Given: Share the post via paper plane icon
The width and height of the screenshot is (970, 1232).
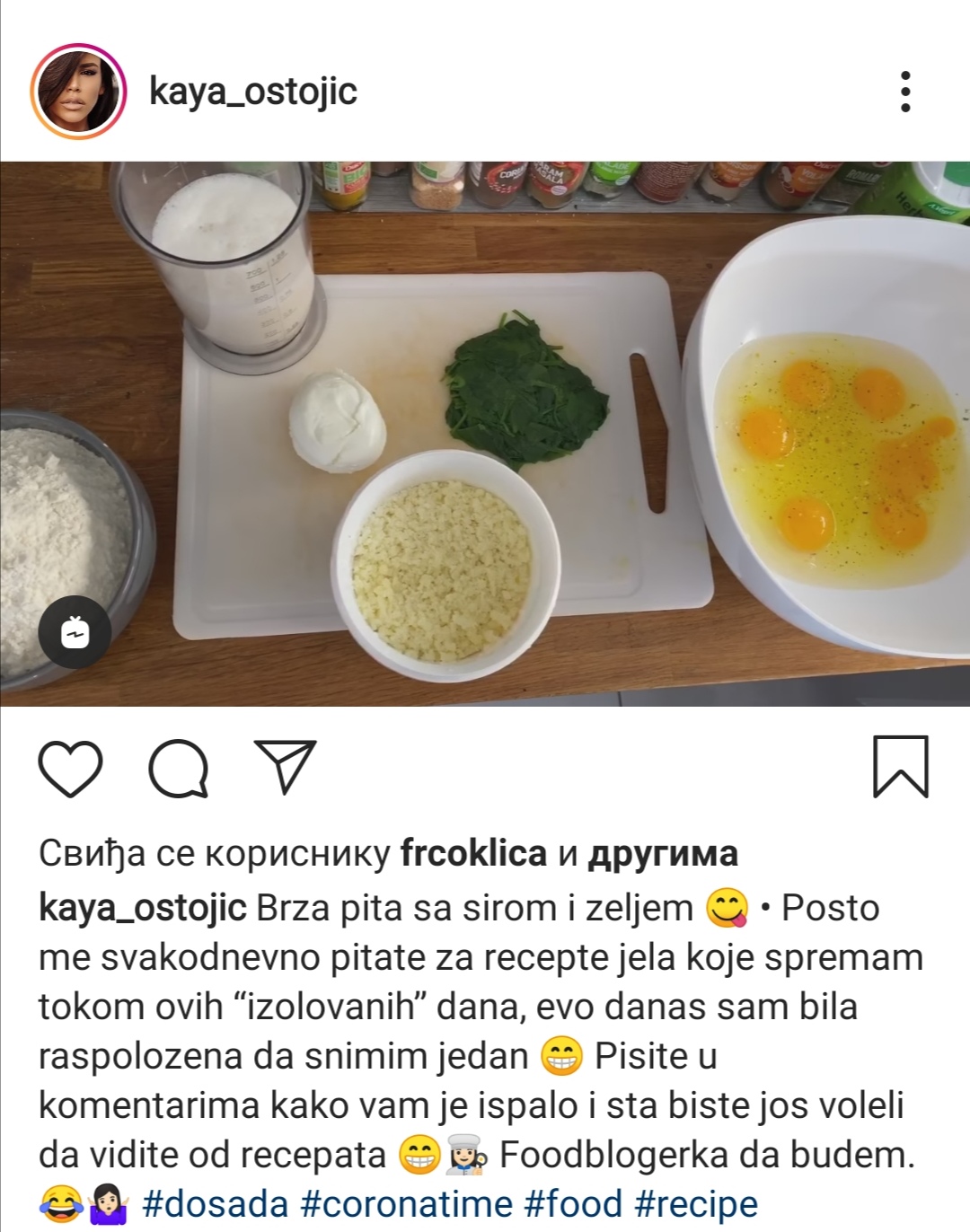Looking at the screenshot, I should [x=285, y=766].
